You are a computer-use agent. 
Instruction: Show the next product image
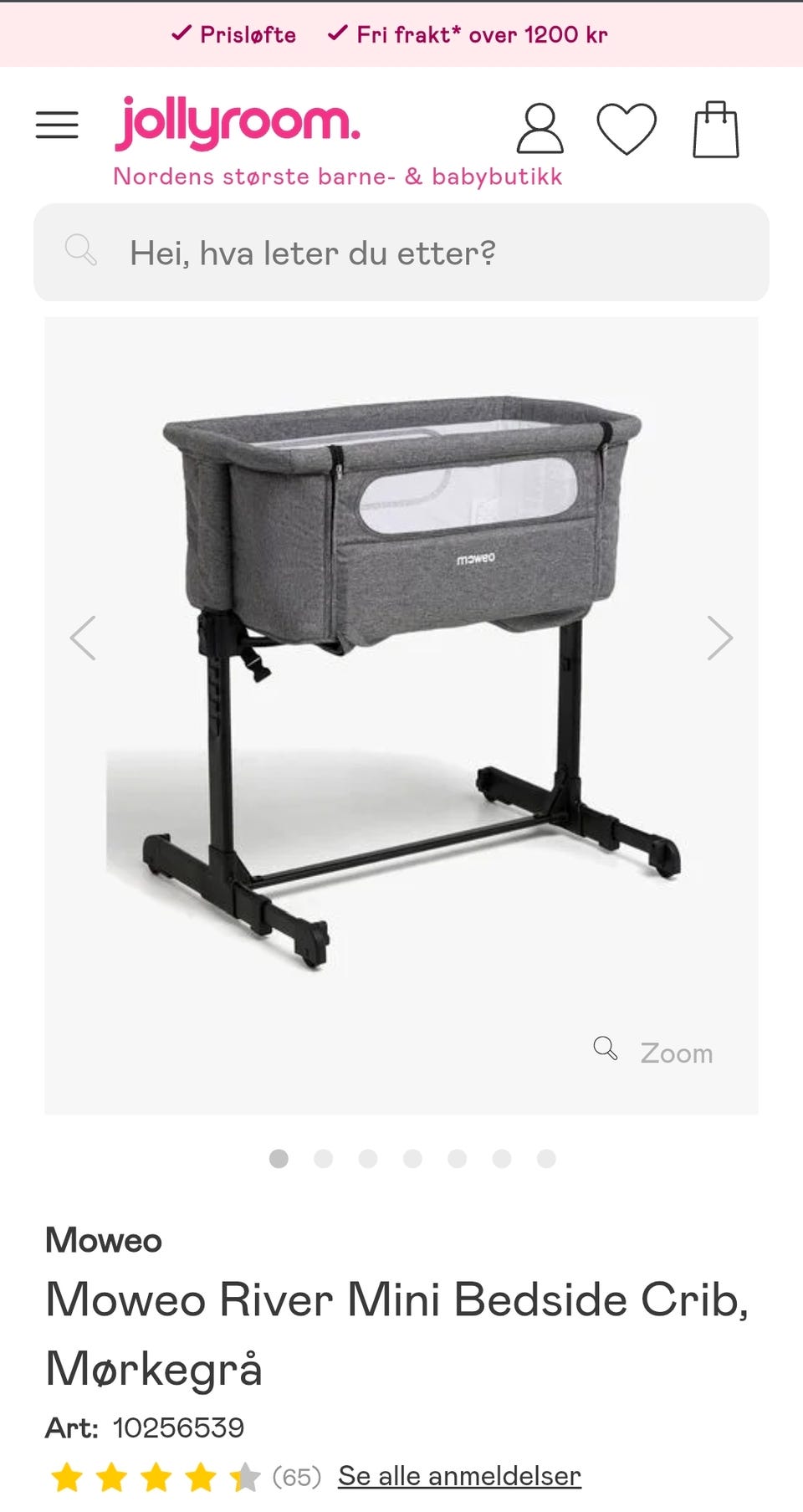coord(719,638)
